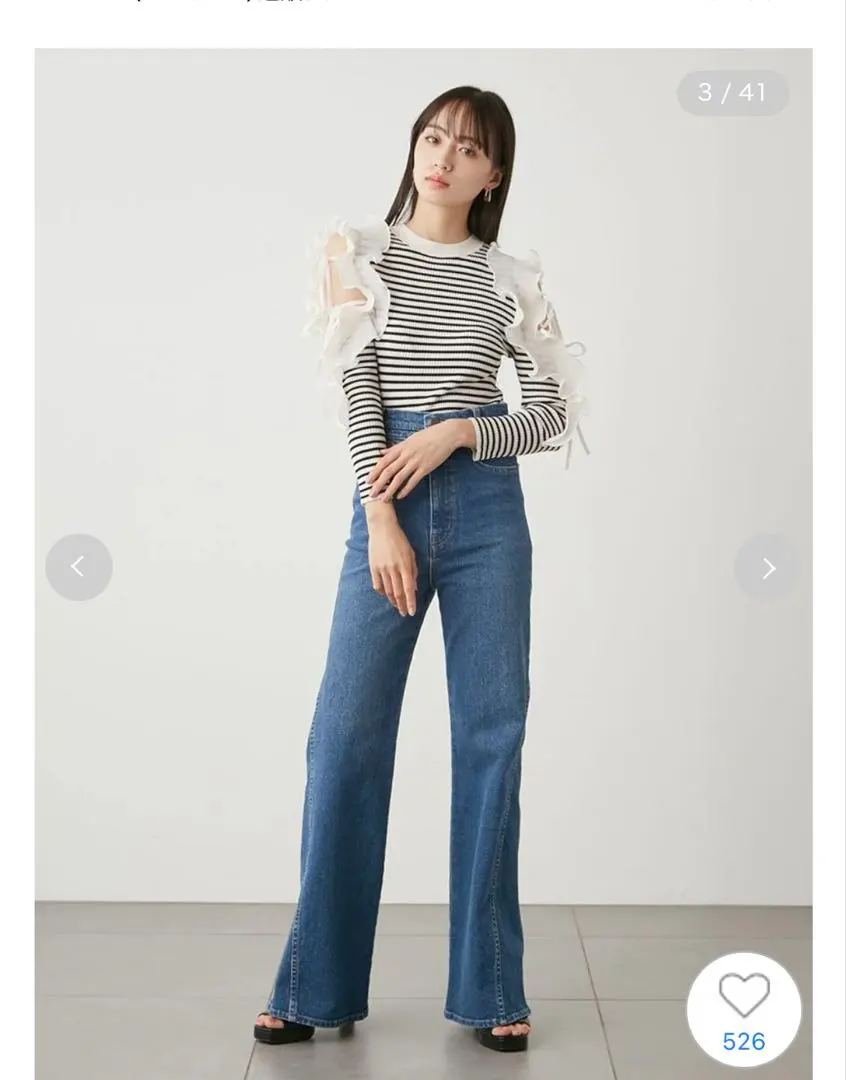Go to the previous product photo
The height and width of the screenshot is (1080, 846).
pos(79,567)
